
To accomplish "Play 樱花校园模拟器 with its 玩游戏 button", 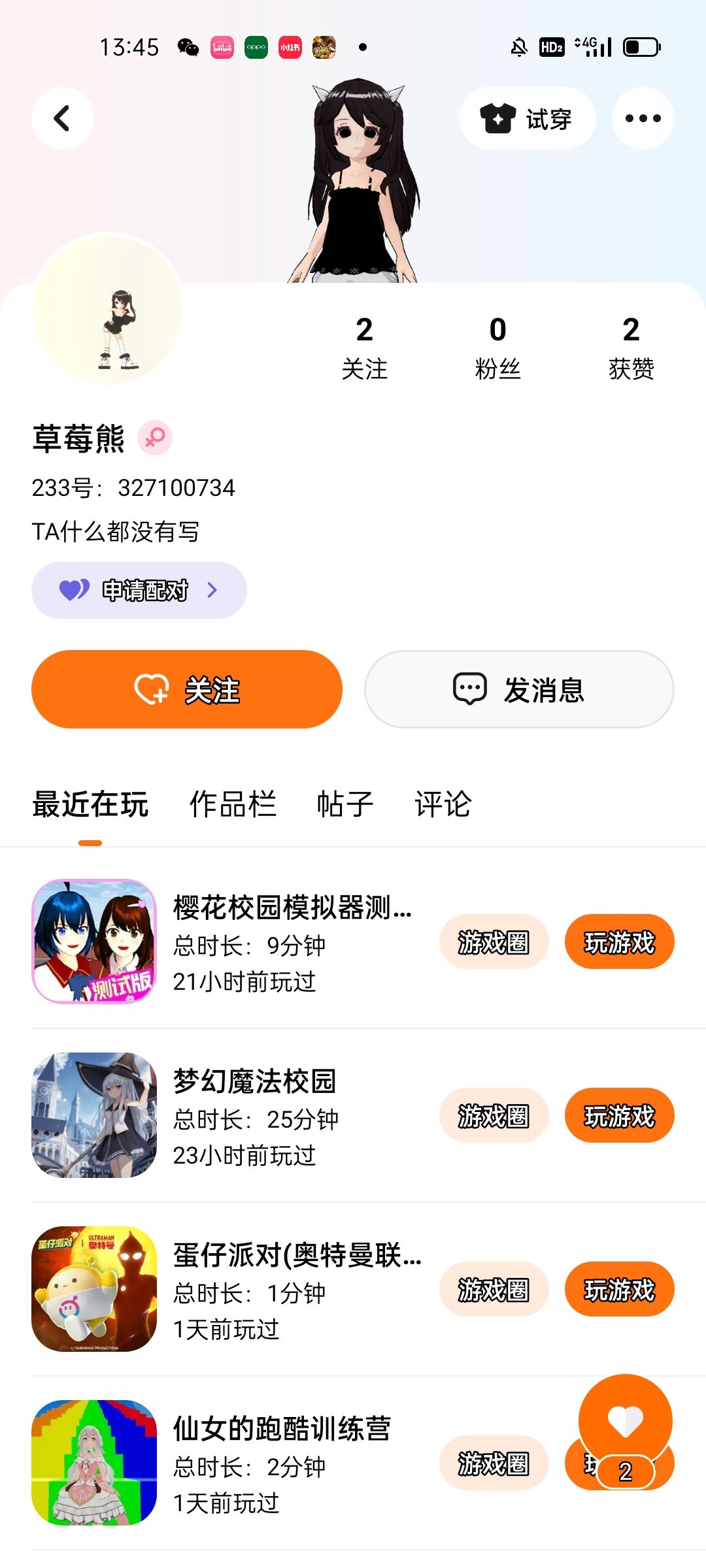I will point(619,941).
